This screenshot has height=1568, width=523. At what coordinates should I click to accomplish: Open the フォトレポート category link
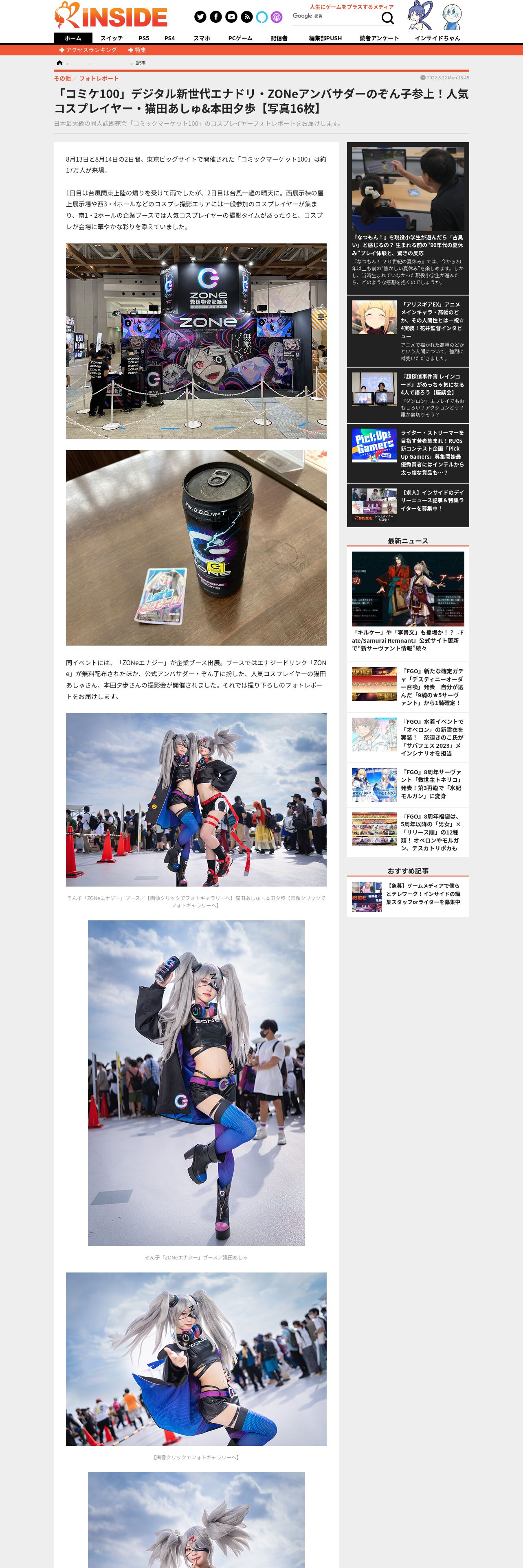pos(99,79)
